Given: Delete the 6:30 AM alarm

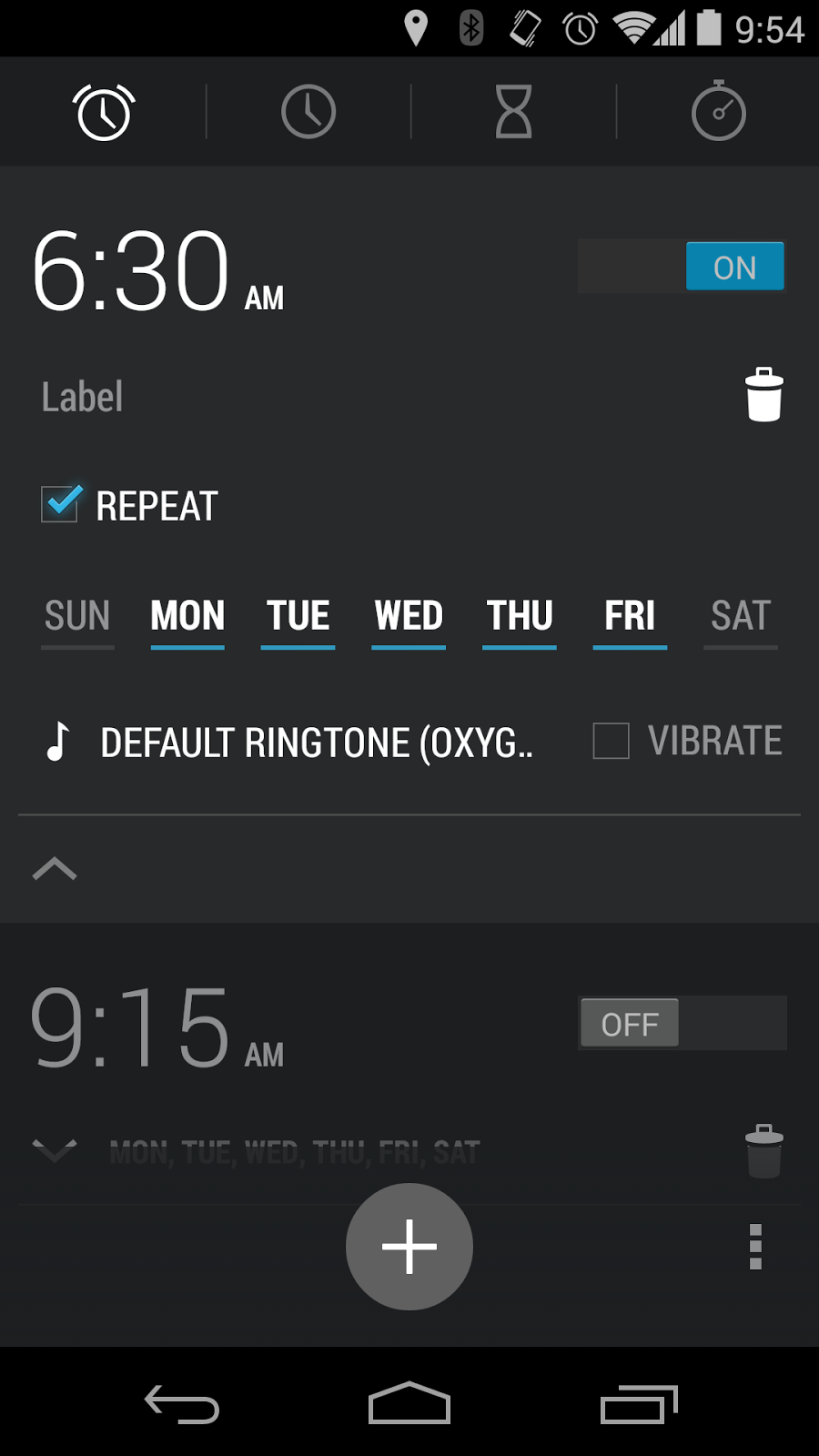Looking at the screenshot, I should pos(763,395).
